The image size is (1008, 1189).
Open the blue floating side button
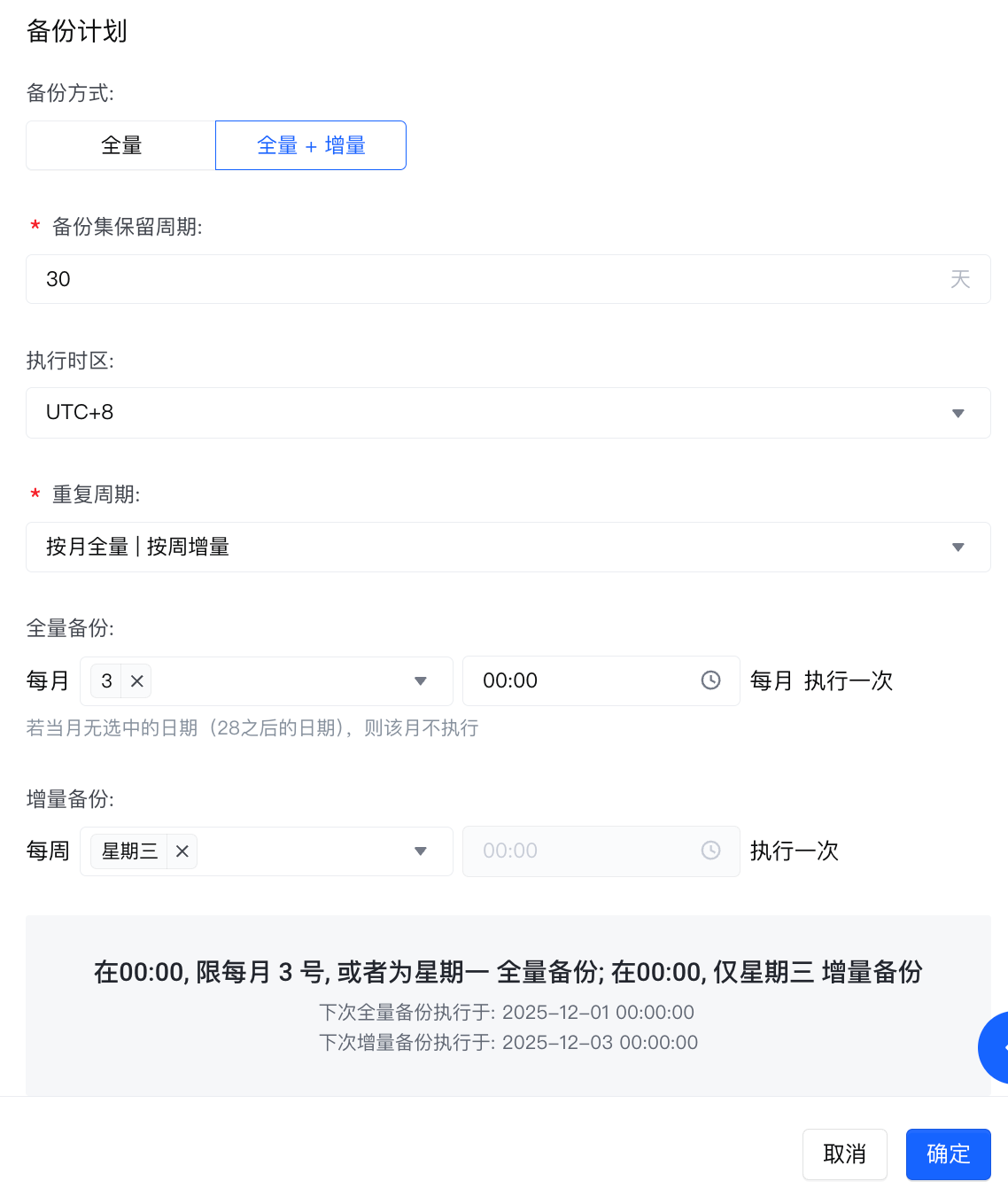click(996, 1047)
